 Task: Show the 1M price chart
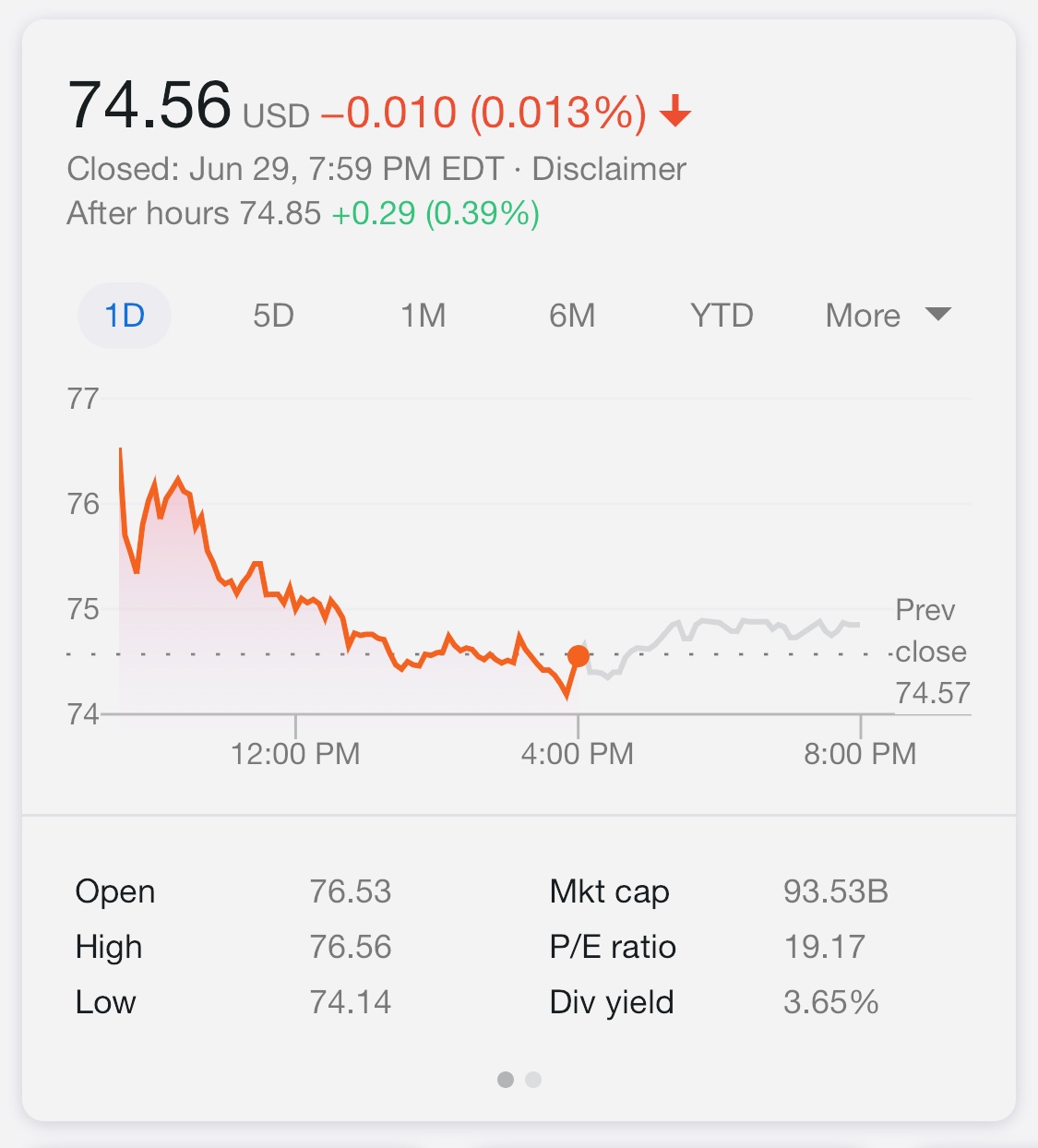[x=423, y=316]
